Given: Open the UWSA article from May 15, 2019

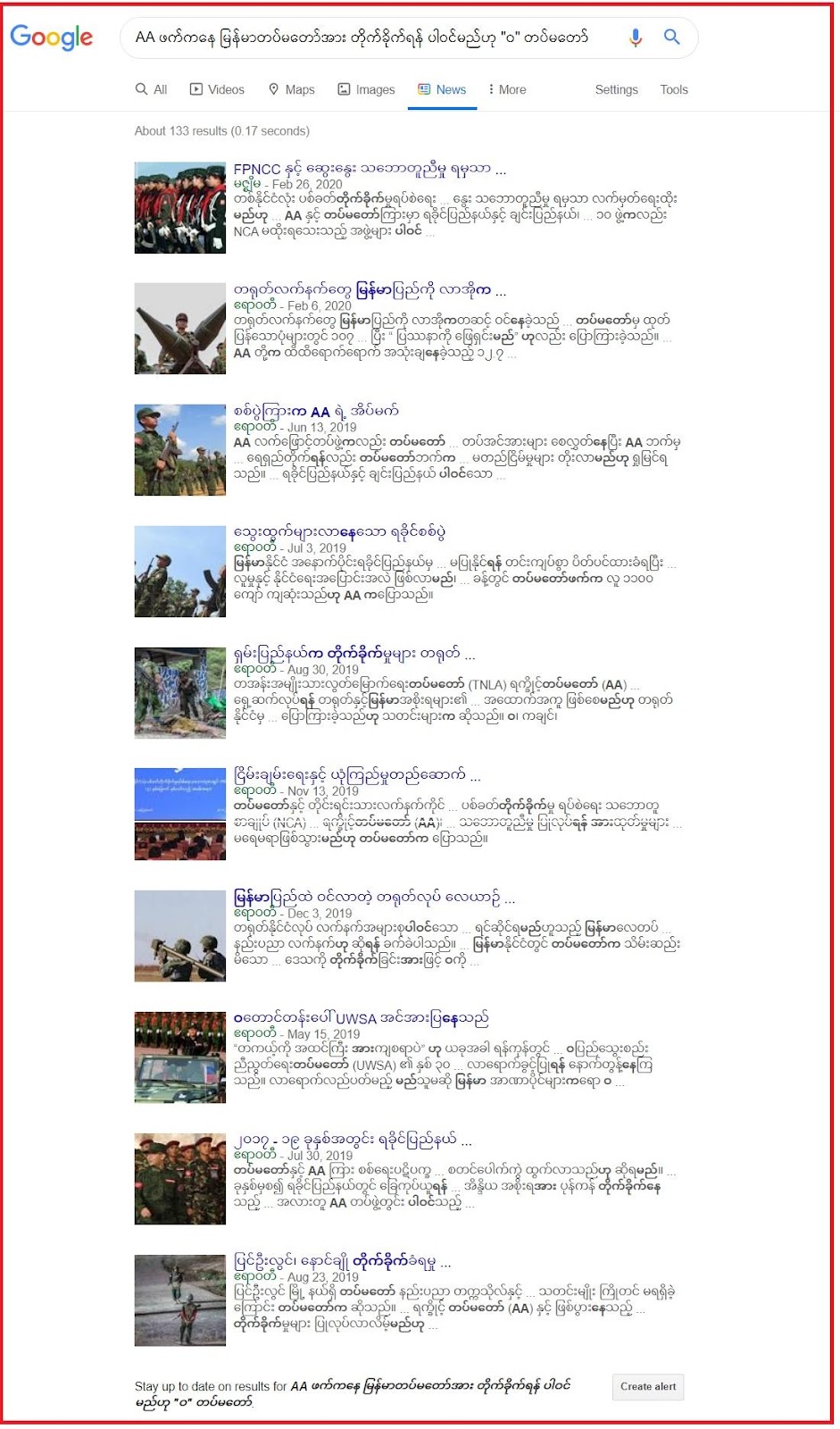Looking at the screenshot, I should point(361,1018).
